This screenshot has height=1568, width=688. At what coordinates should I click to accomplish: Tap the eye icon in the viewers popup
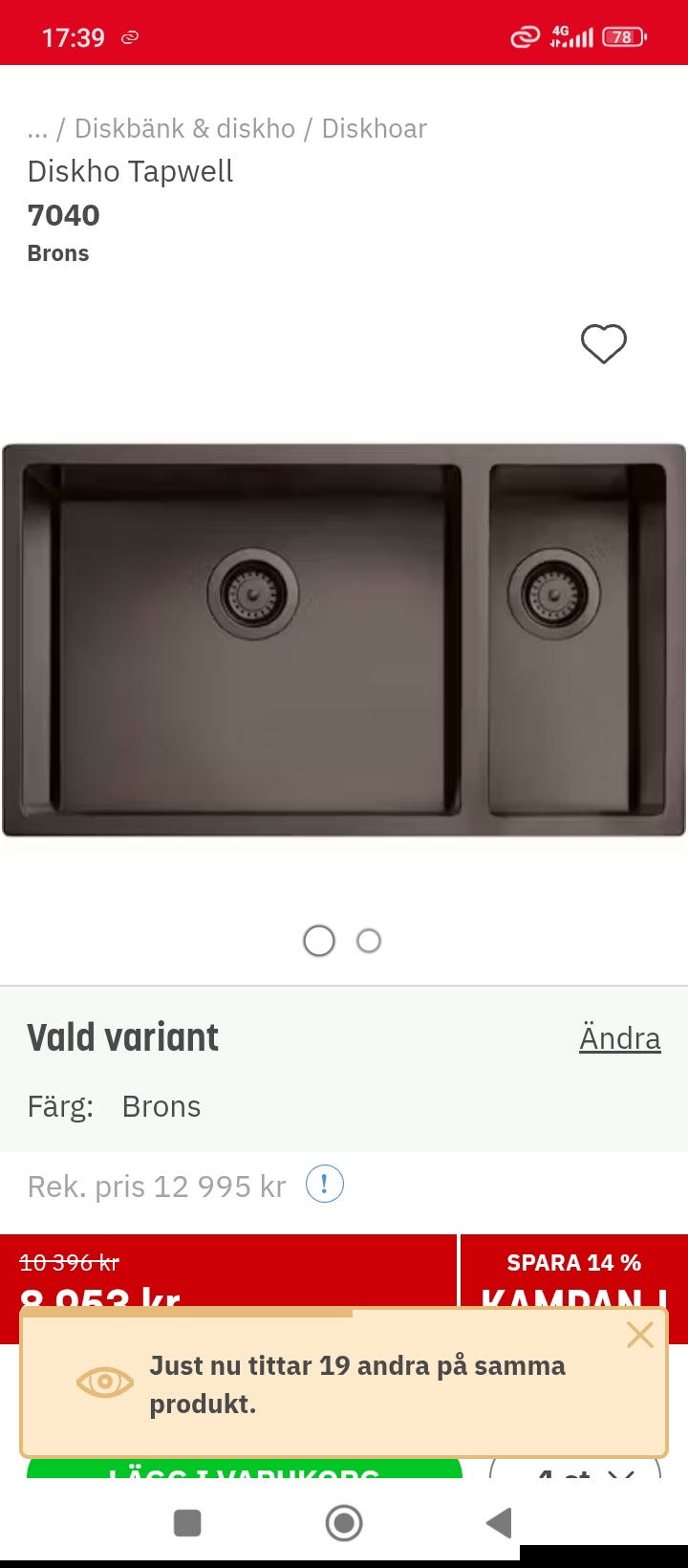[104, 1383]
